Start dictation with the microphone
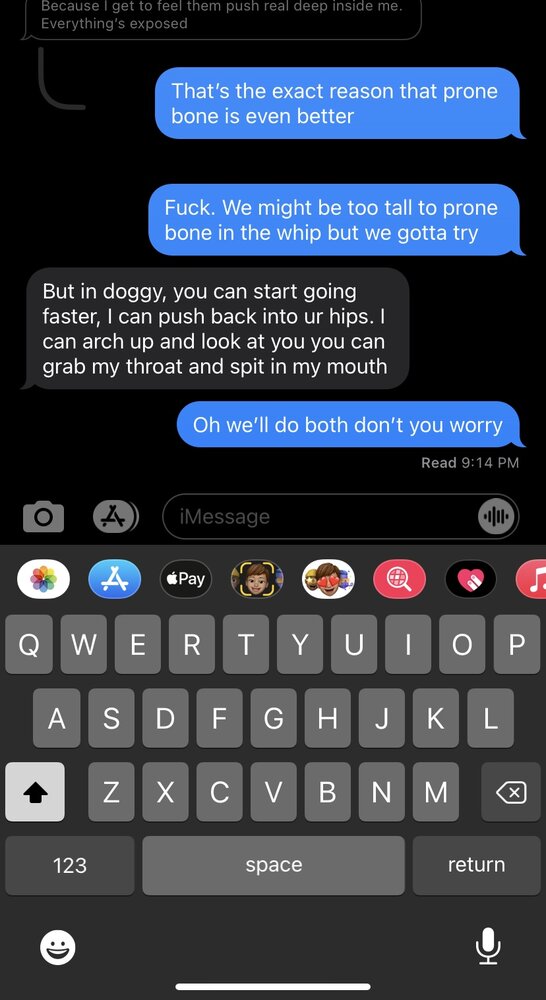The image size is (546, 1000). tap(488, 946)
